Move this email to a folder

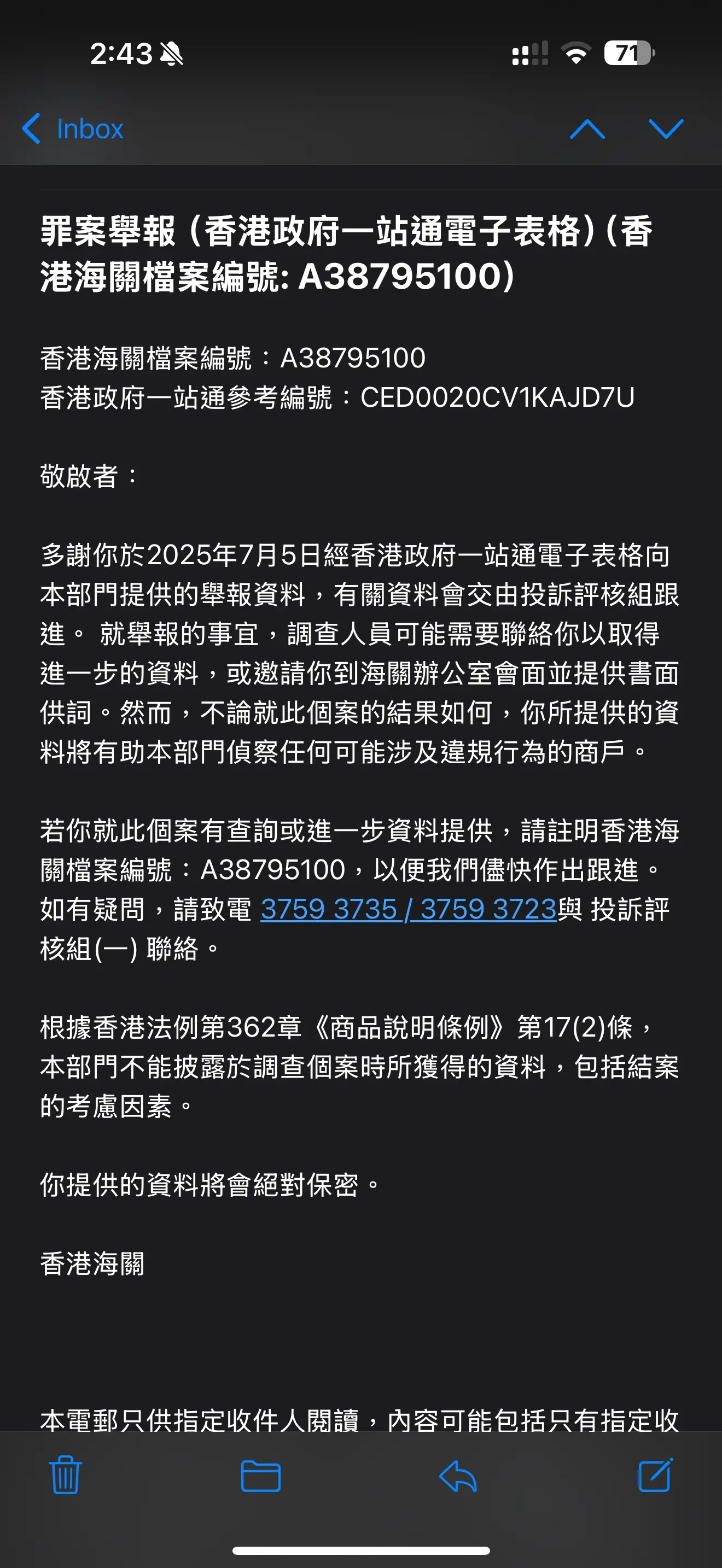[260, 1476]
